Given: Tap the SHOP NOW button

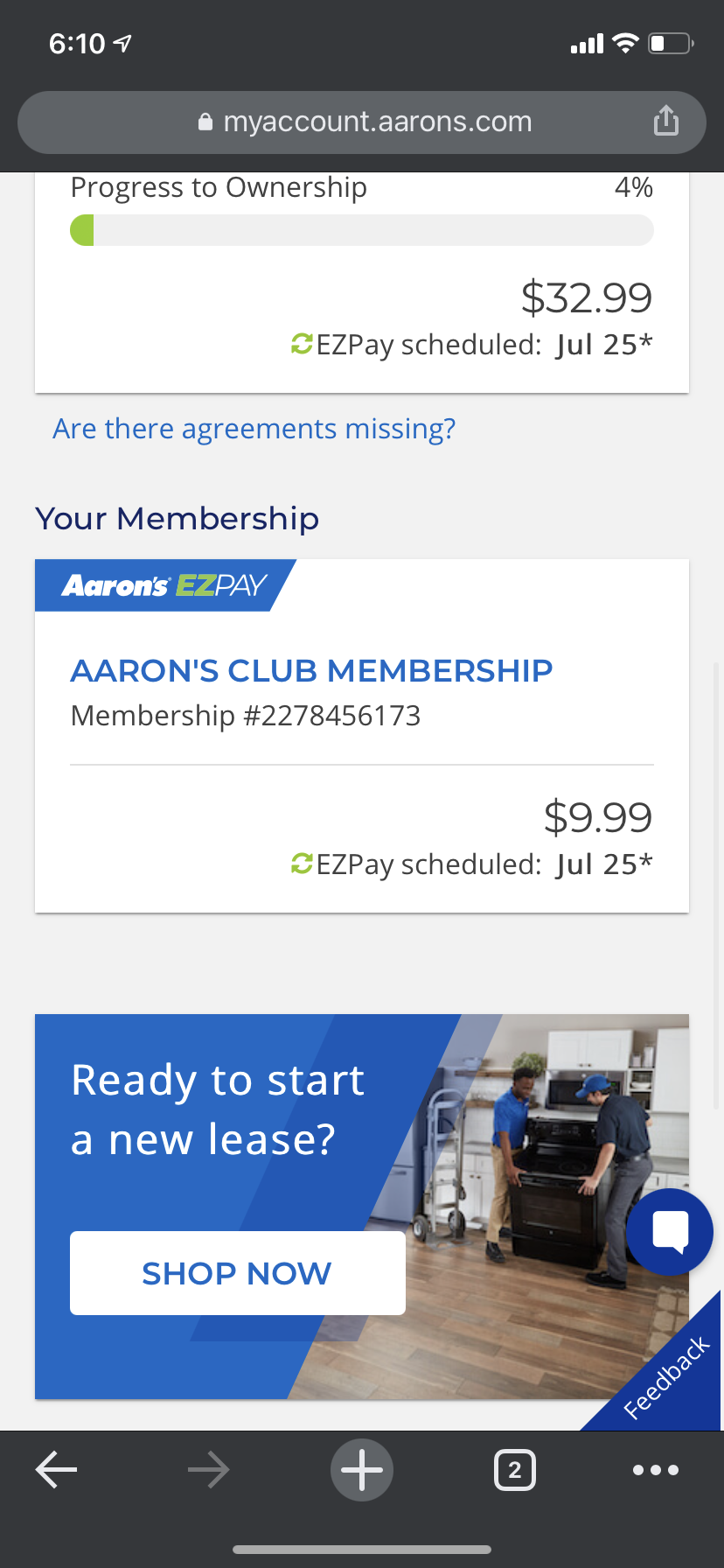Looking at the screenshot, I should (x=237, y=1273).
